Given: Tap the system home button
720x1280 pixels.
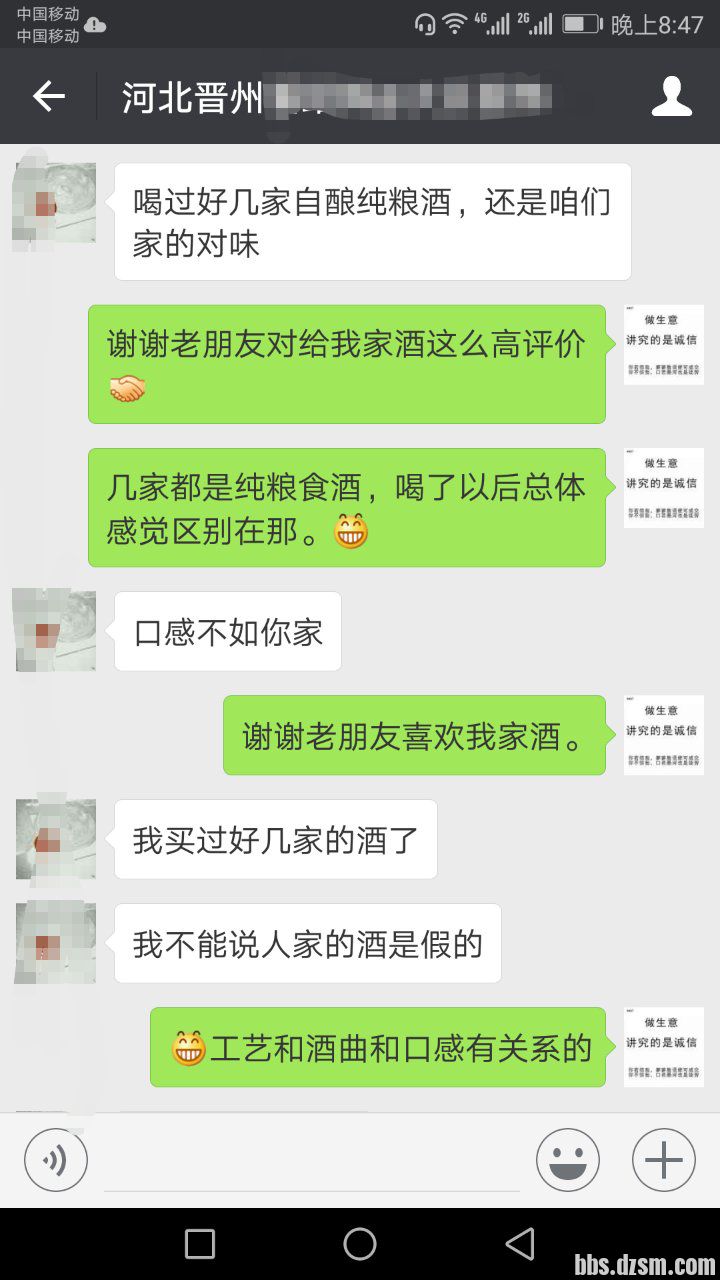Looking at the screenshot, I should 360,1244.
